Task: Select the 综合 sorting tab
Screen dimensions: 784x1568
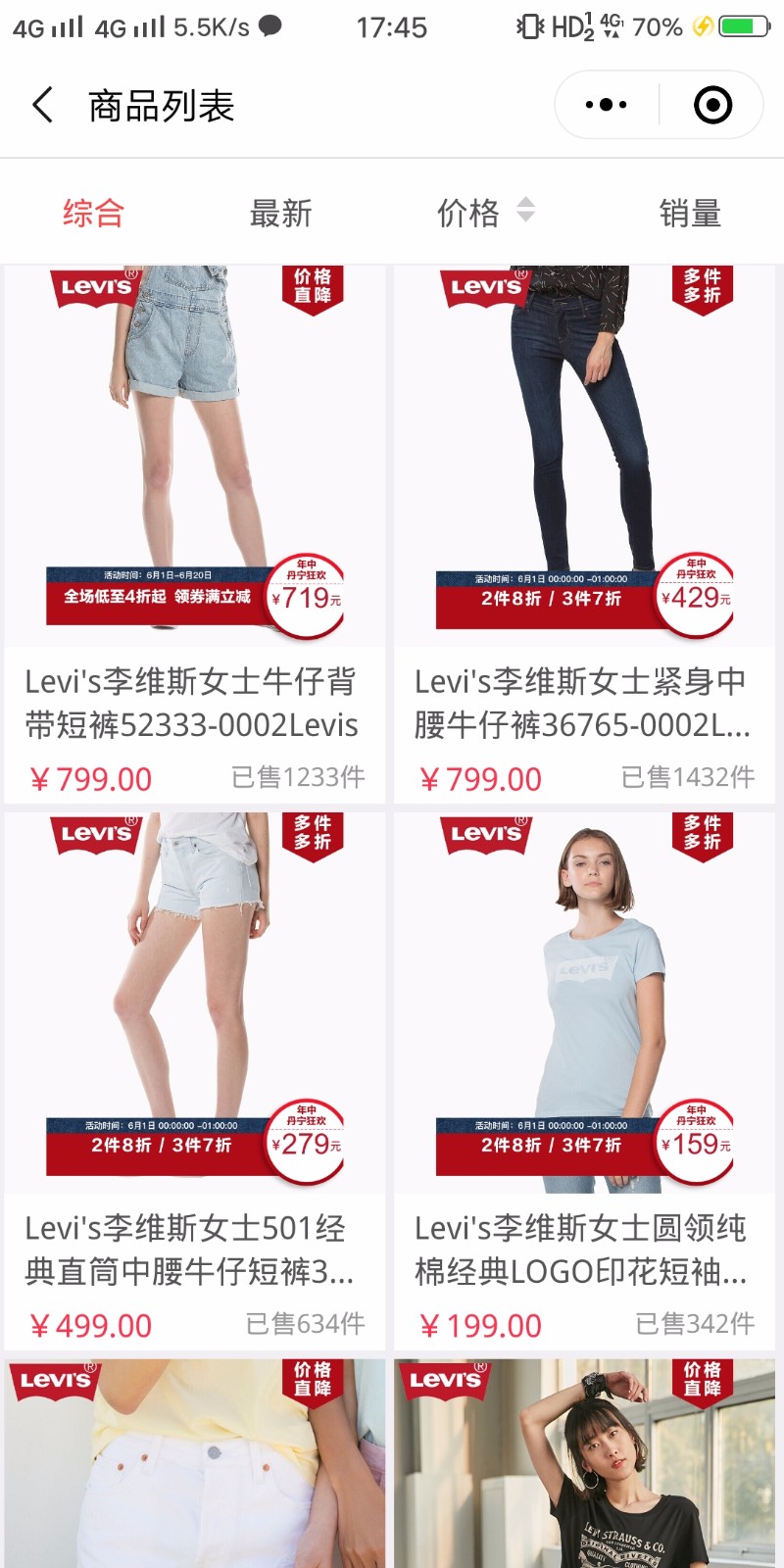Action: [94, 213]
